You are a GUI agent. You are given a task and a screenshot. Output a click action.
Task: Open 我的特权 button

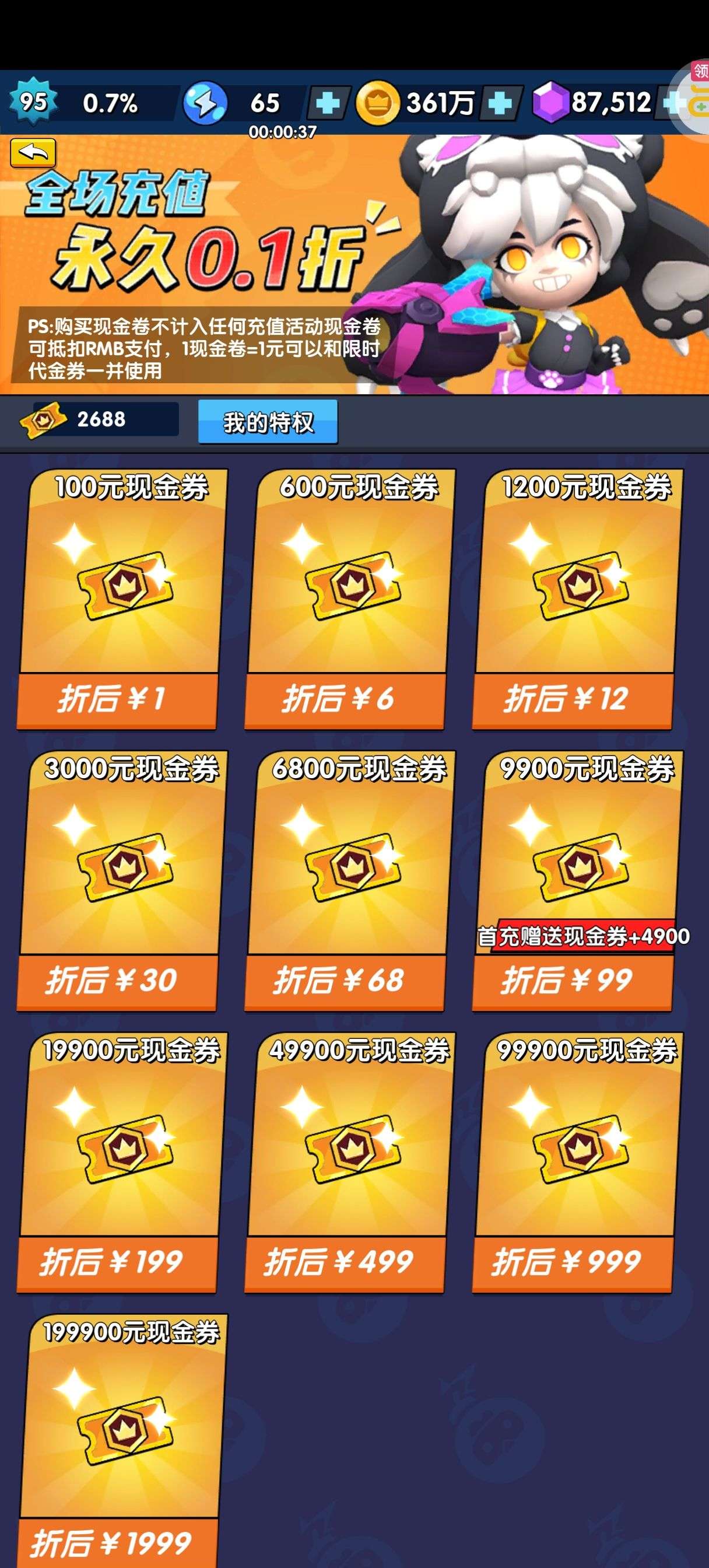268,422
